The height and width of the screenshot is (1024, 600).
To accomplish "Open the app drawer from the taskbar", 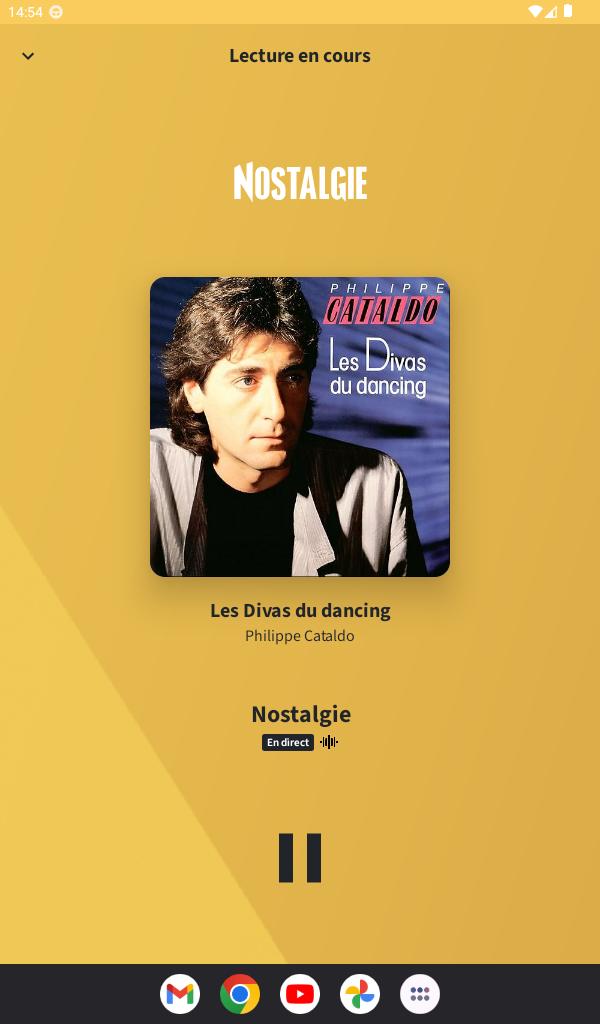I will point(420,994).
